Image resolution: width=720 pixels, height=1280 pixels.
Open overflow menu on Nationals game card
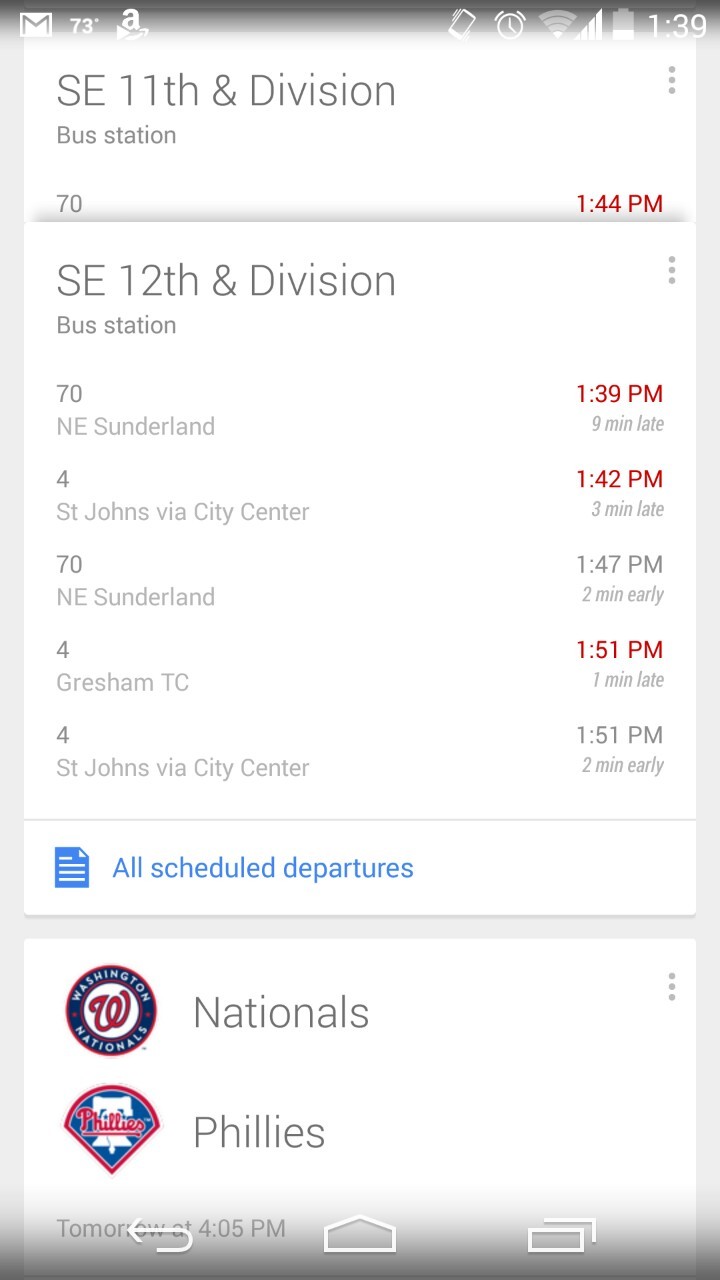coord(671,987)
